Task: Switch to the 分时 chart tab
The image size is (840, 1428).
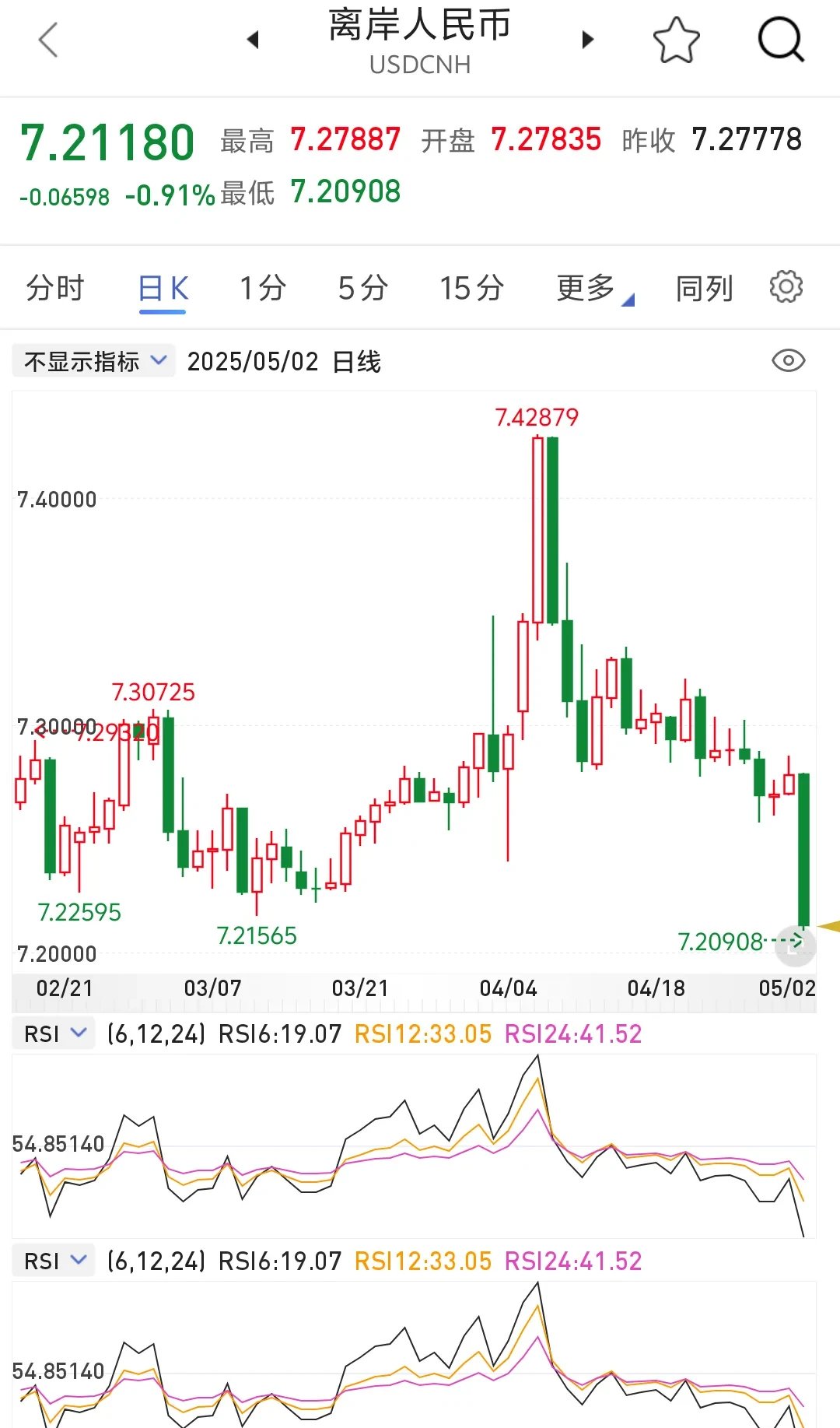Action: 54,288
